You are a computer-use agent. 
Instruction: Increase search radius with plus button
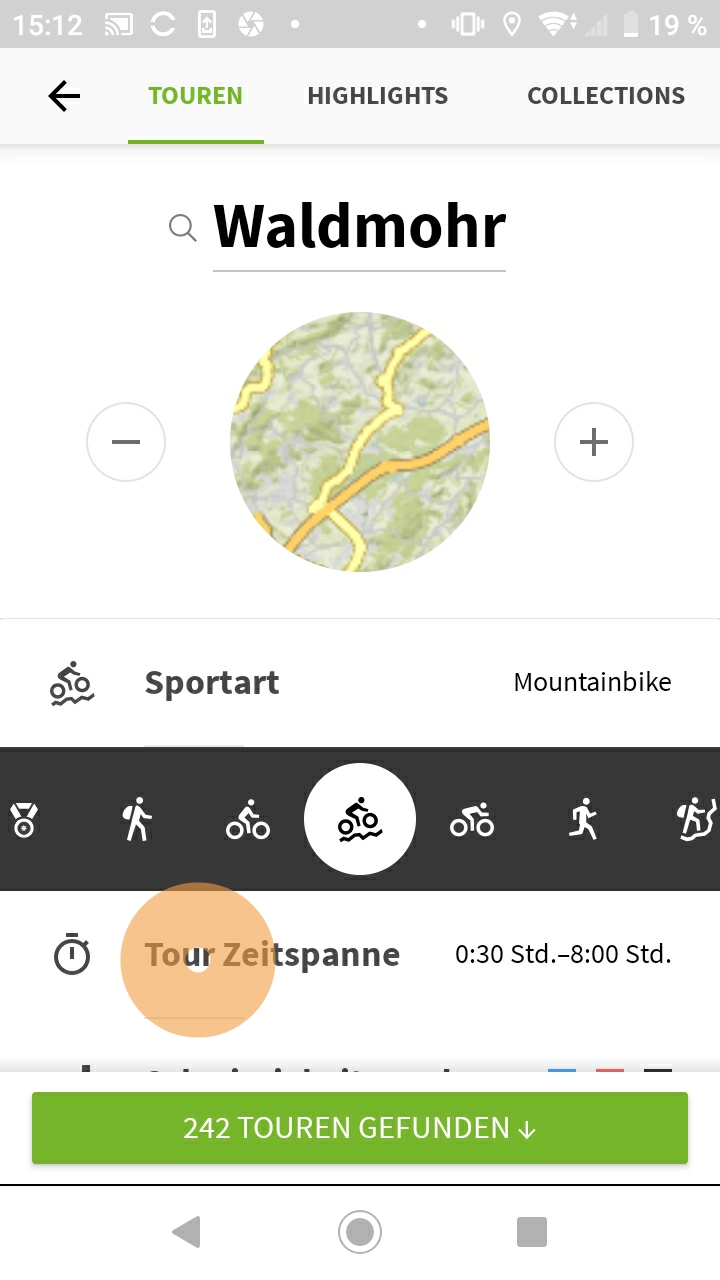[594, 442]
